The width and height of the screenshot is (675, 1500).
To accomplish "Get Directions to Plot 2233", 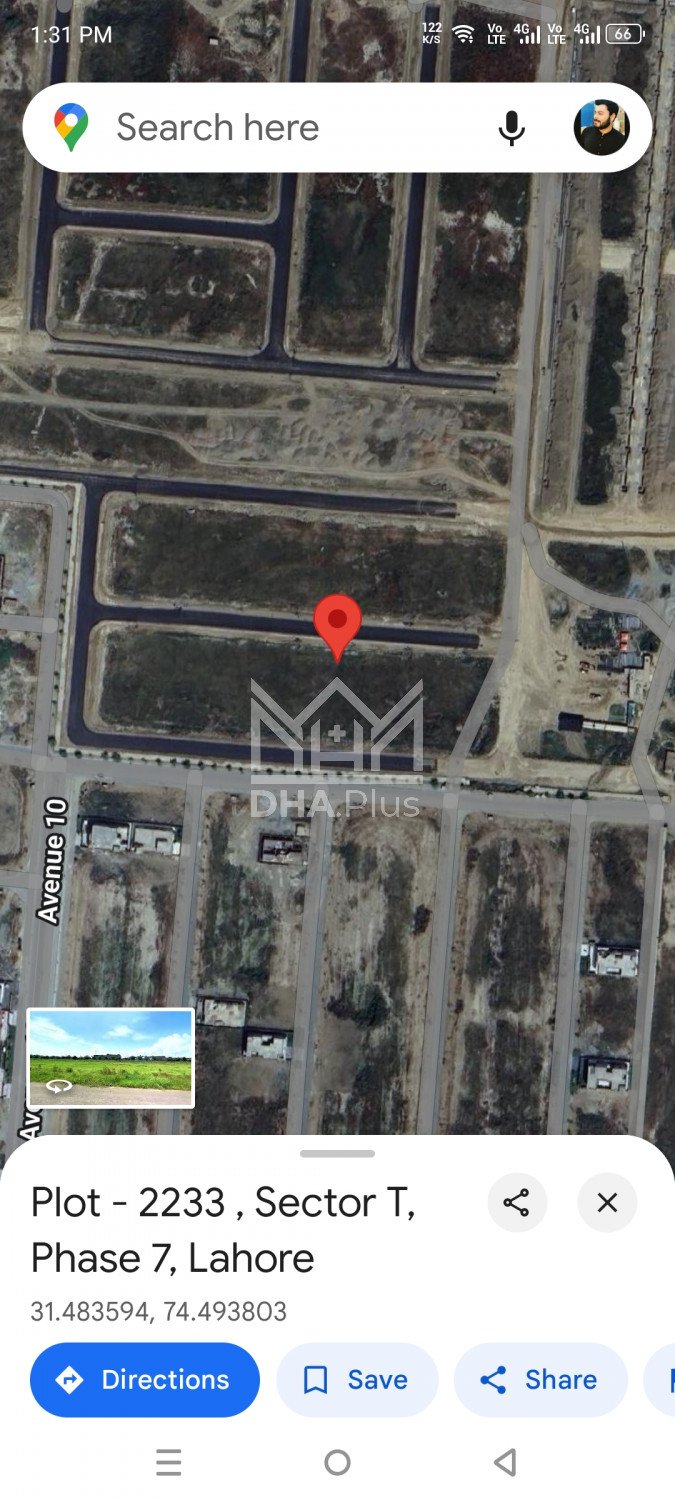I will (x=145, y=1380).
